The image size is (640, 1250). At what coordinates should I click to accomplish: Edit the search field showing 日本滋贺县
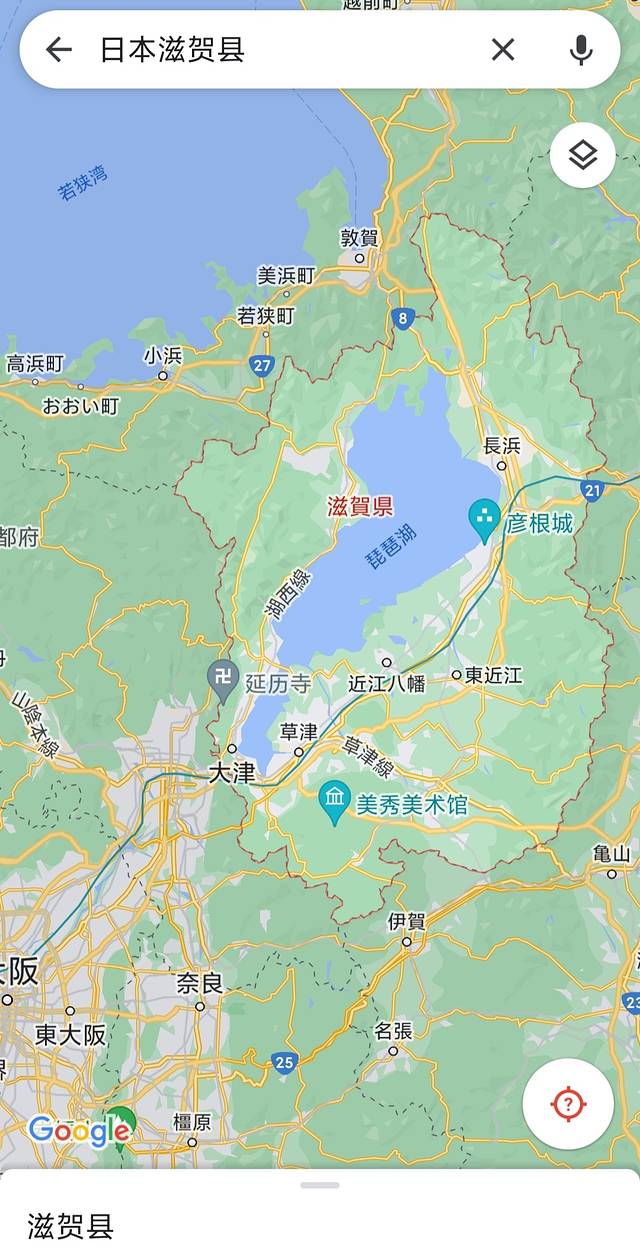click(280, 49)
